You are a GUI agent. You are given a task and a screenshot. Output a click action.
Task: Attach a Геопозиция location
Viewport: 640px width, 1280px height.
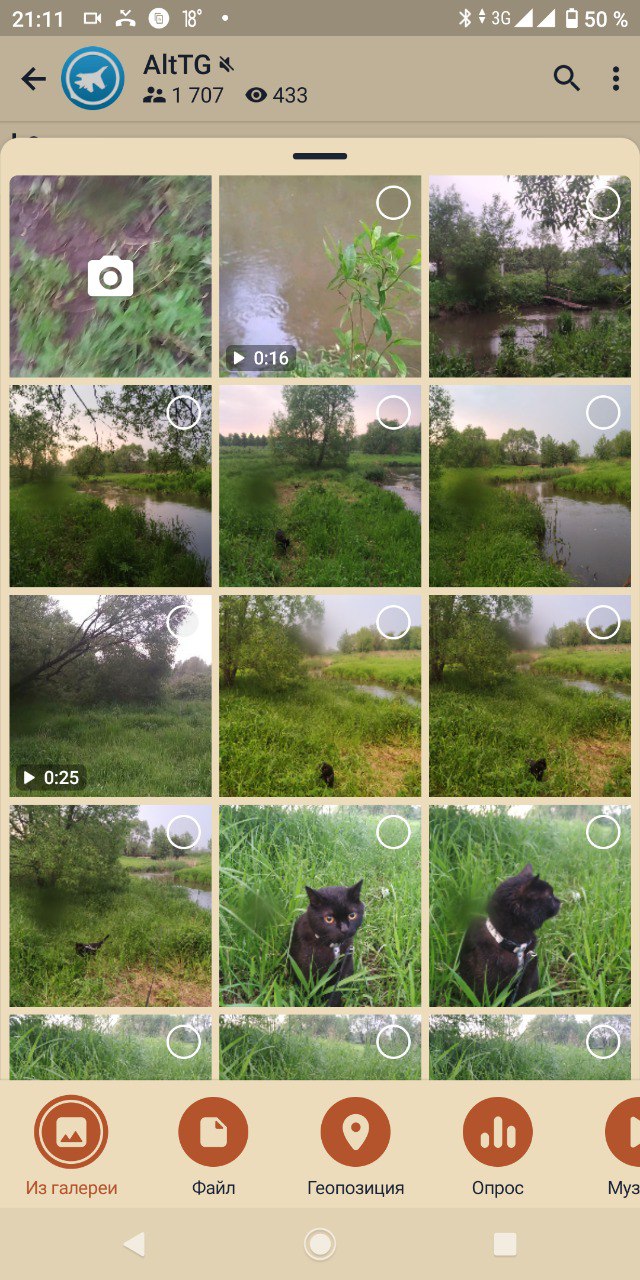[x=355, y=1147]
